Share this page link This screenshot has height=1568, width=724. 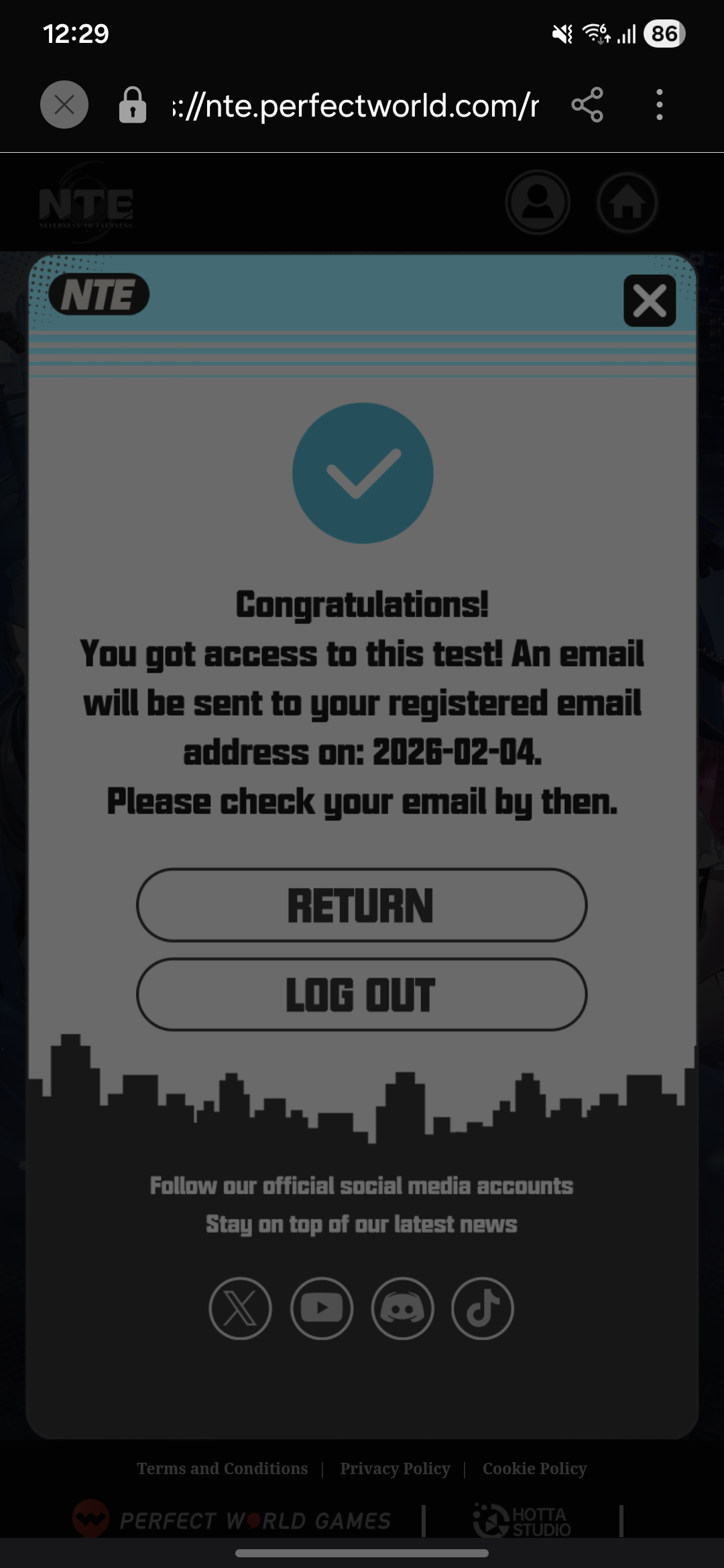tap(587, 105)
